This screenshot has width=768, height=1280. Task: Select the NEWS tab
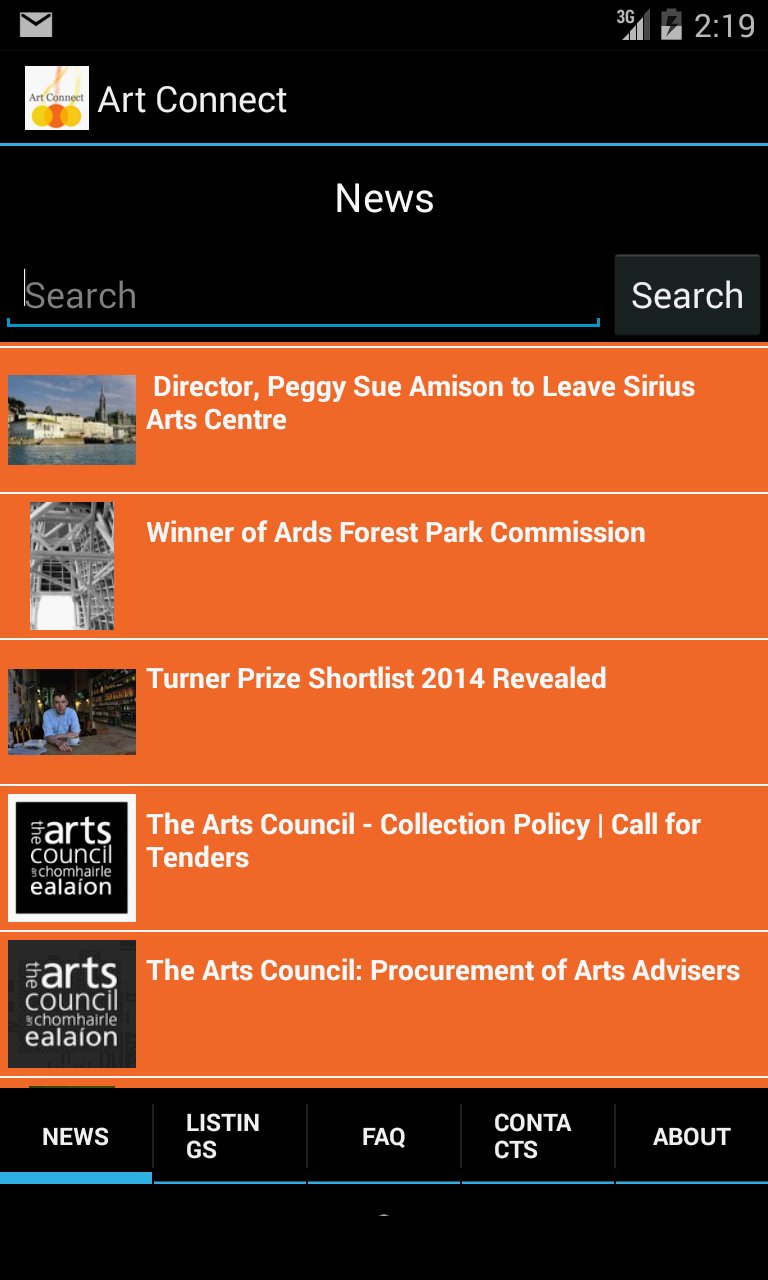(x=75, y=1135)
